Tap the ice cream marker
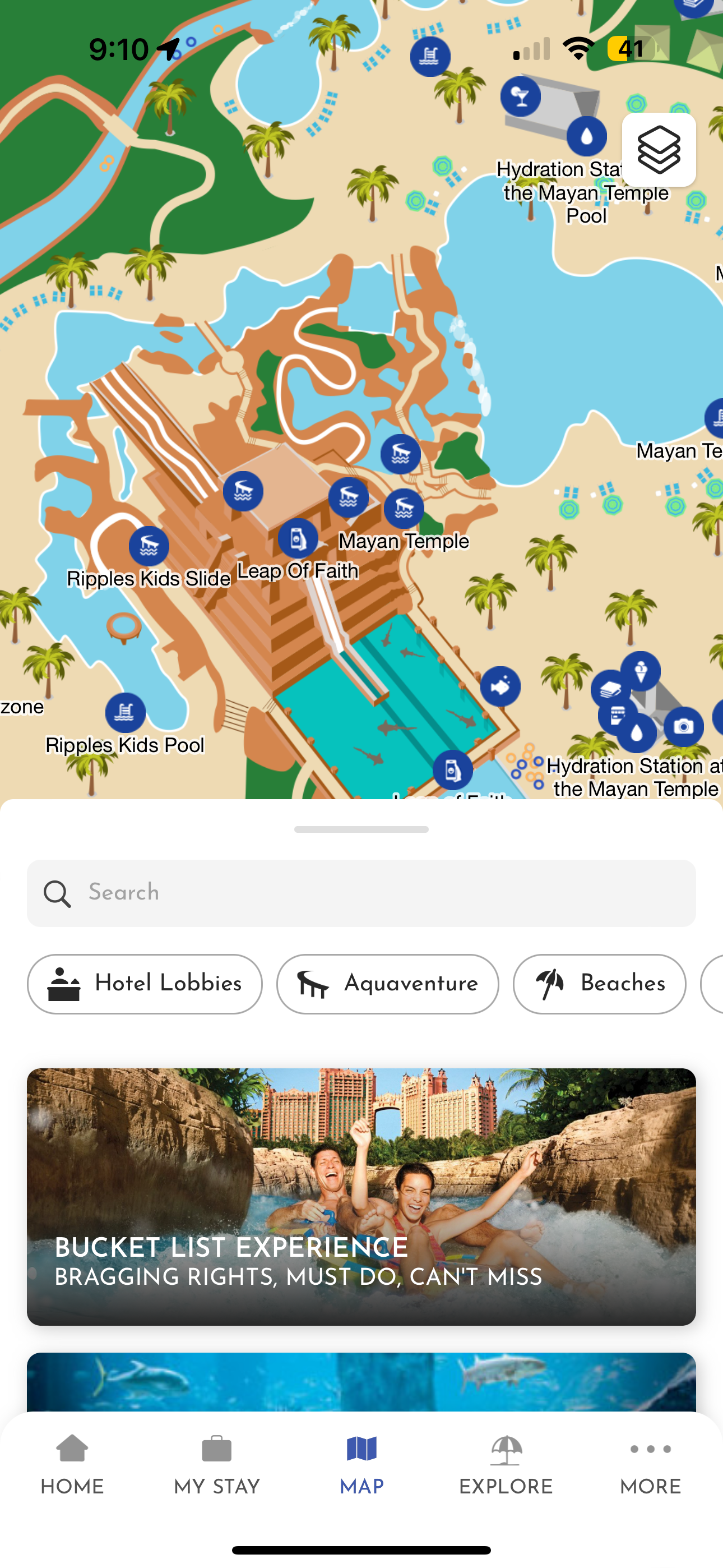 [x=640, y=671]
